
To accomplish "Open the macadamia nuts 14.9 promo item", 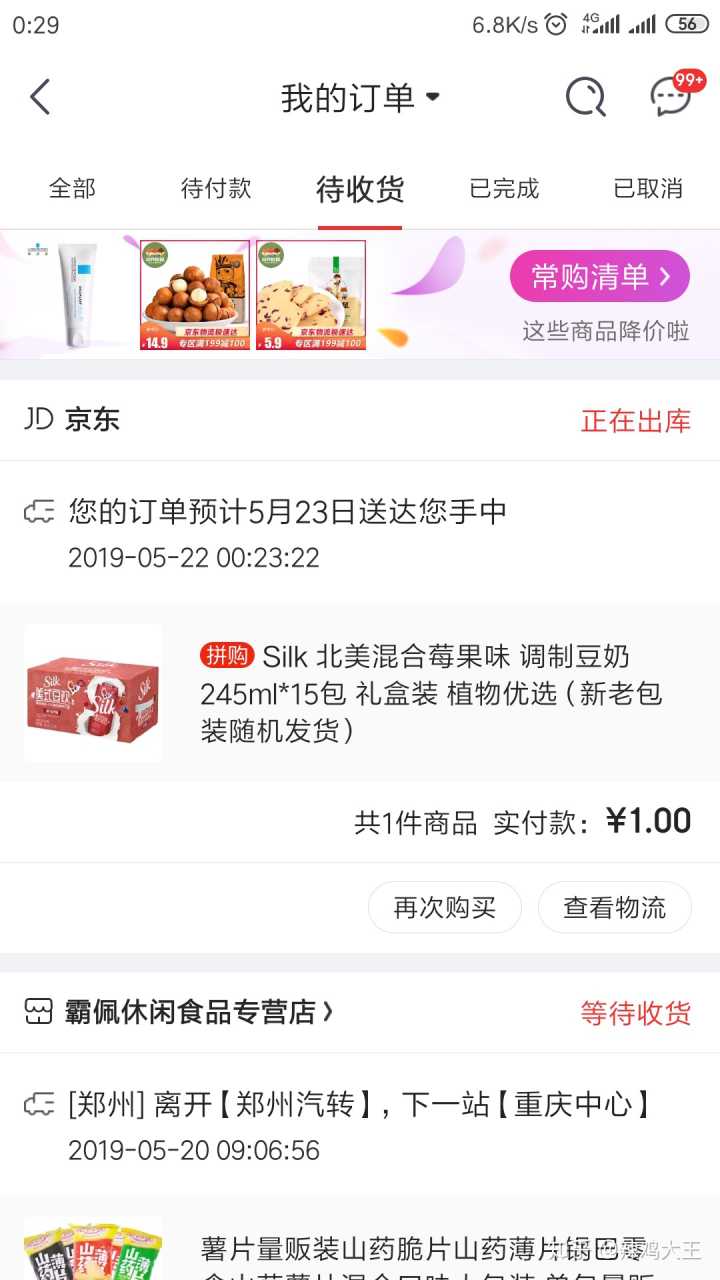I will [x=195, y=295].
